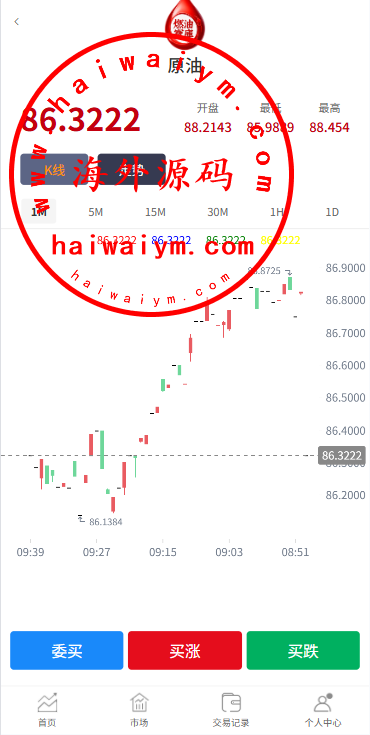Switch to the 走势 trend view
The height and width of the screenshot is (735, 370).
131,170
